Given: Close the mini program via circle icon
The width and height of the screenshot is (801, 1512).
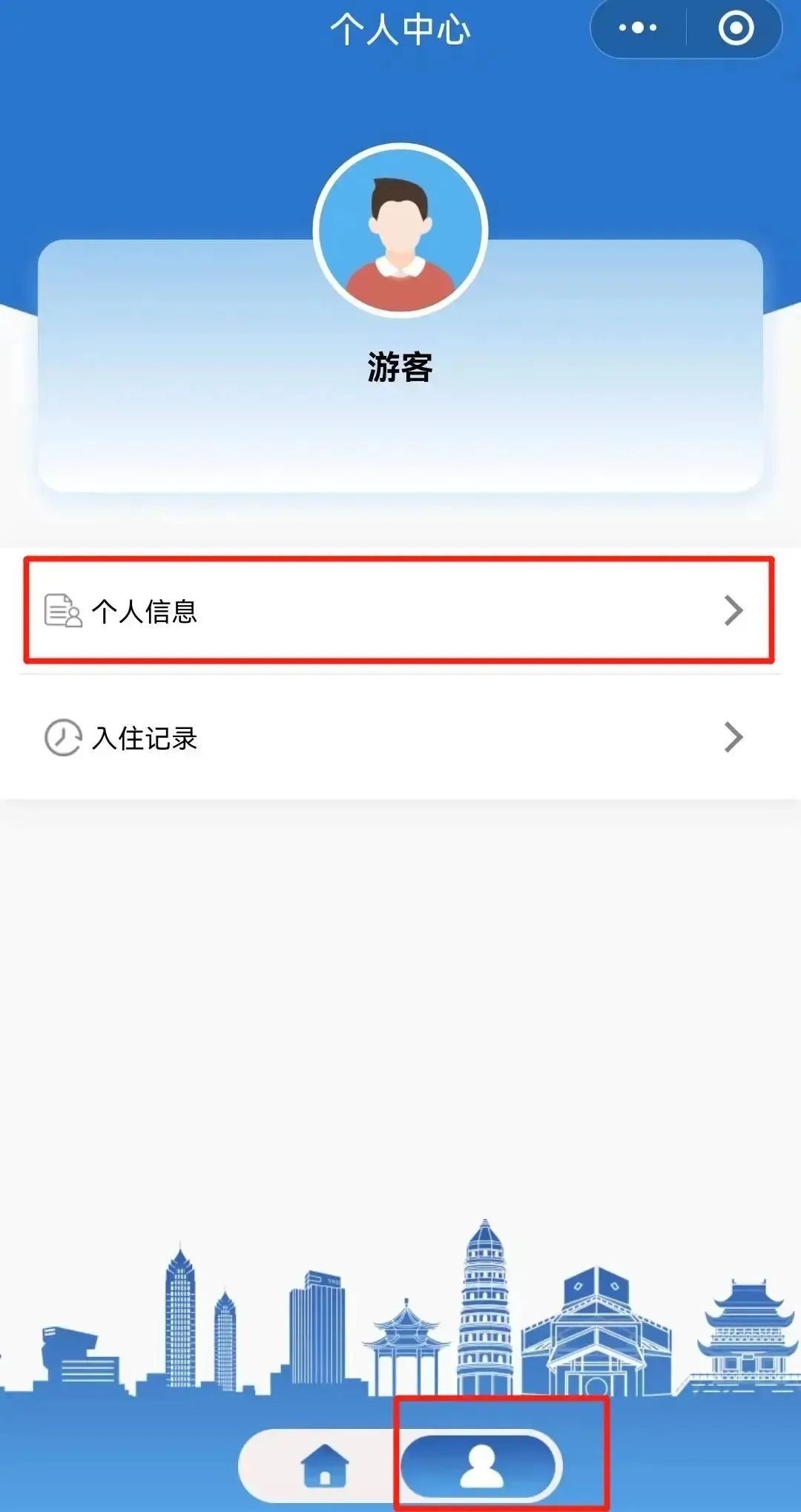Looking at the screenshot, I should point(736,28).
